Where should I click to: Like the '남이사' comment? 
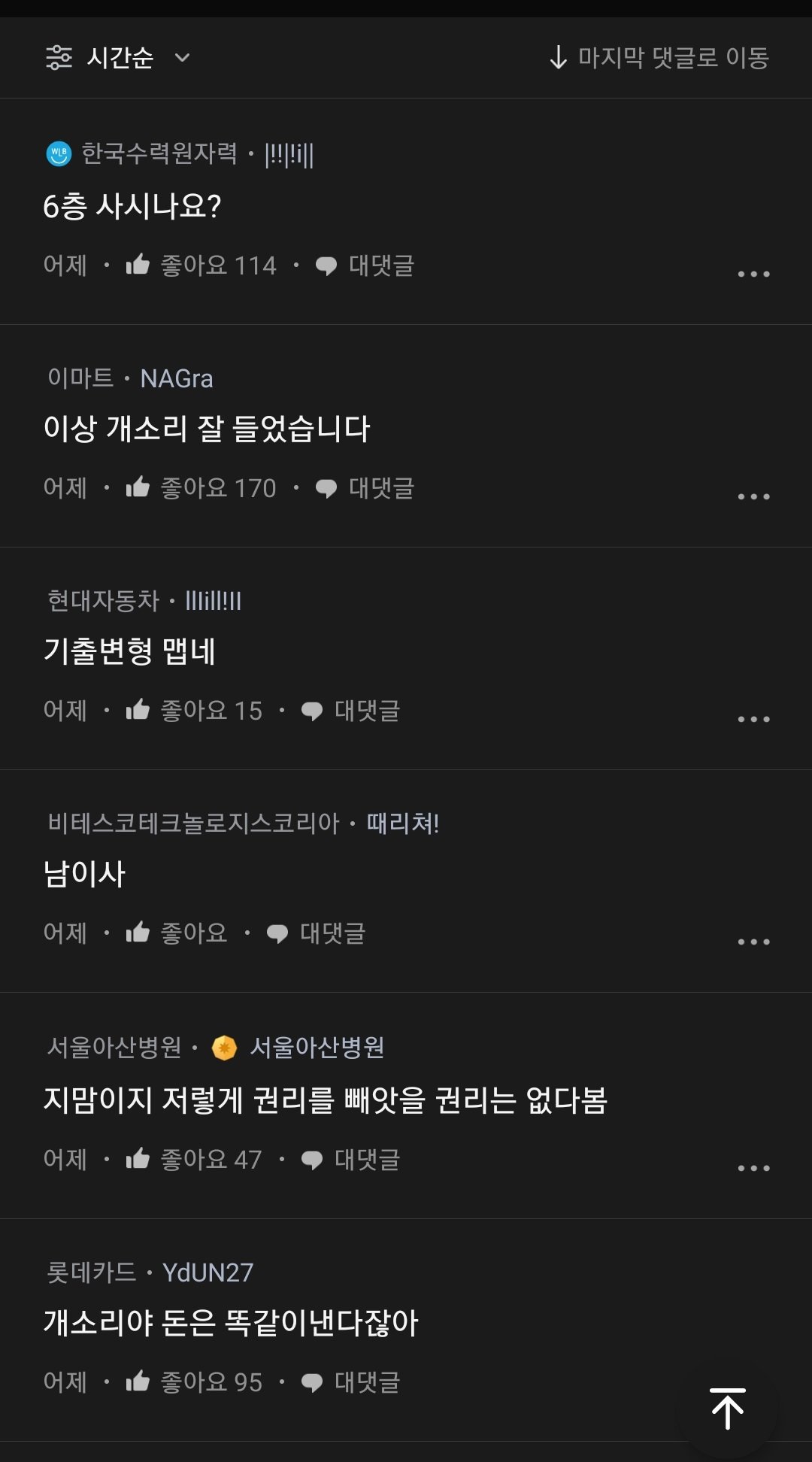[177, 933]
